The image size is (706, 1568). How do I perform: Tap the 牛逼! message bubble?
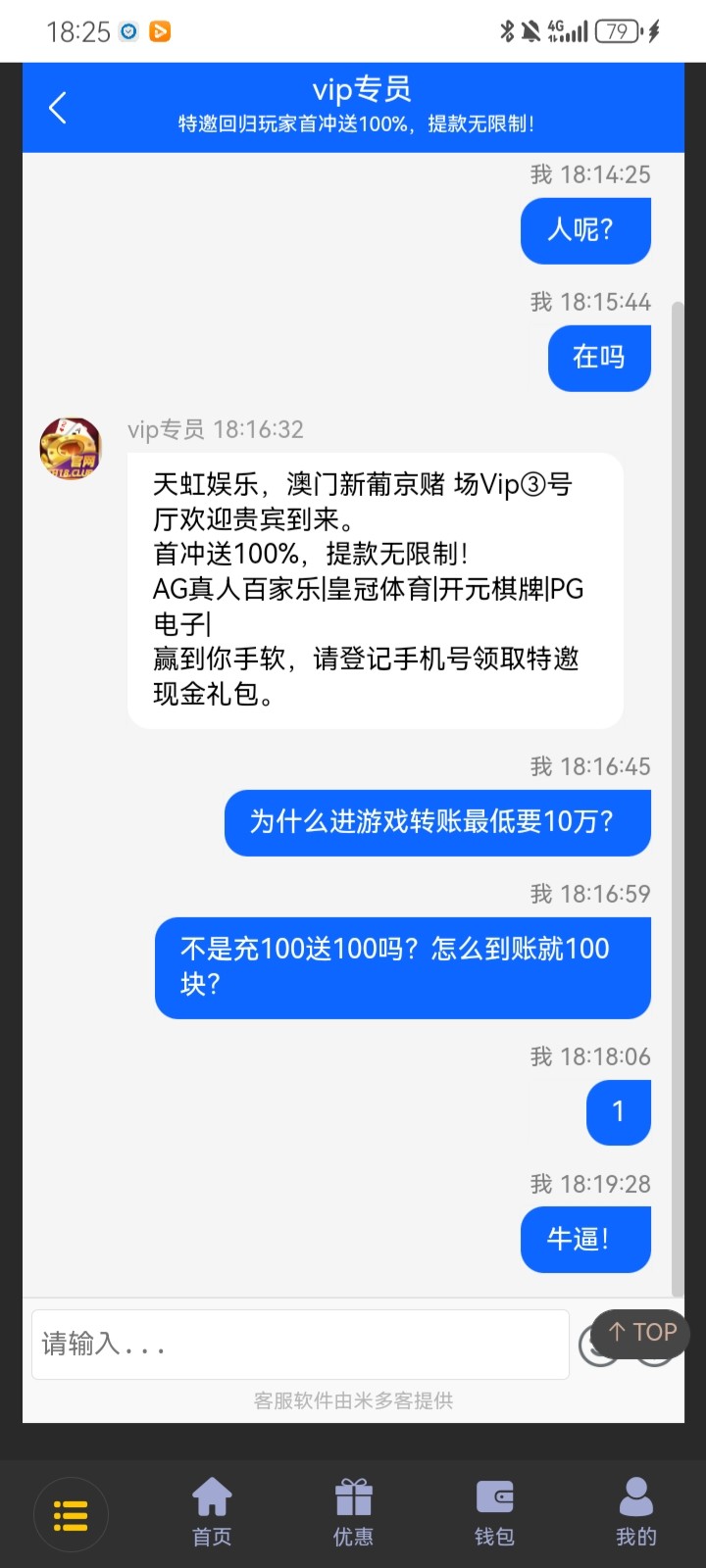coord(585,1240)
